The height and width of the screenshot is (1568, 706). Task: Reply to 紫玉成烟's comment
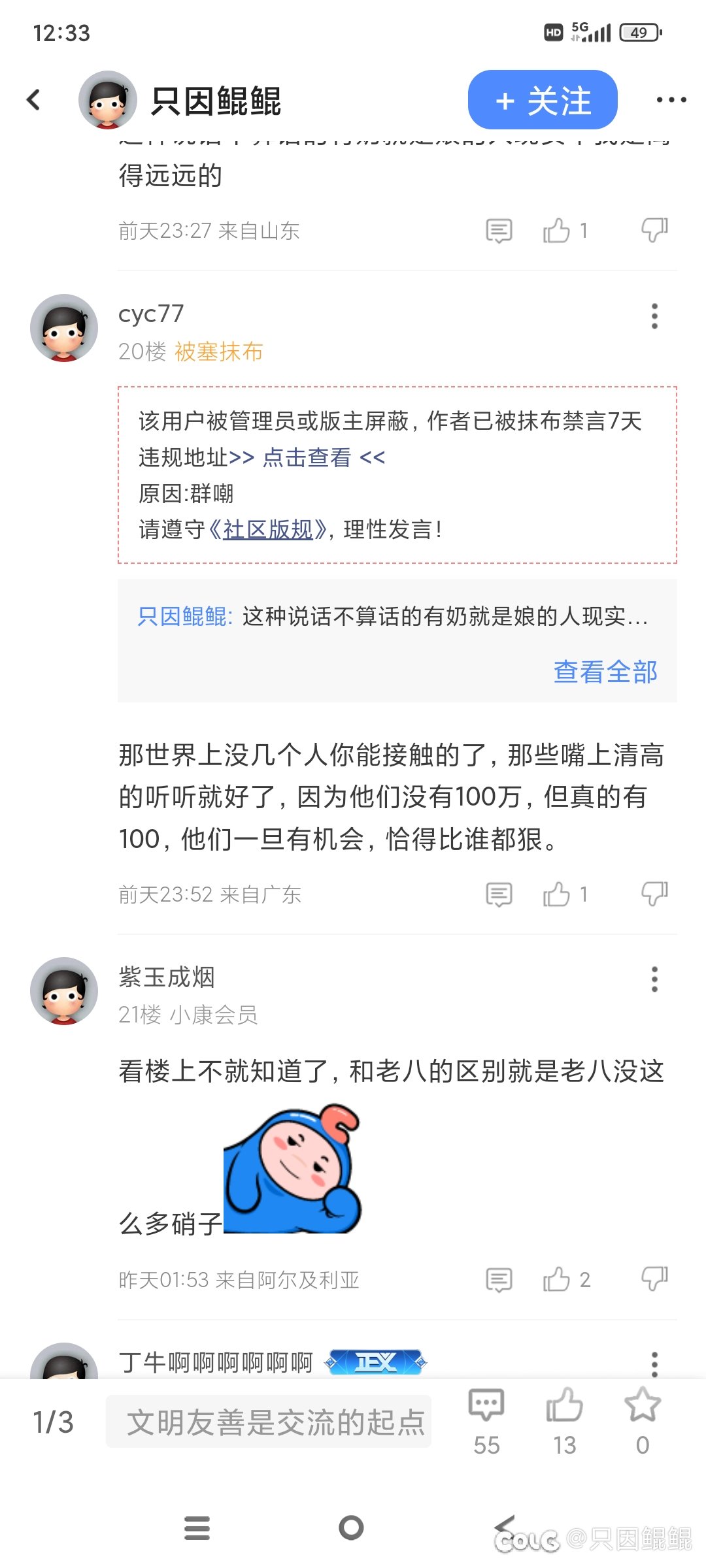(x=499, y=1279)
